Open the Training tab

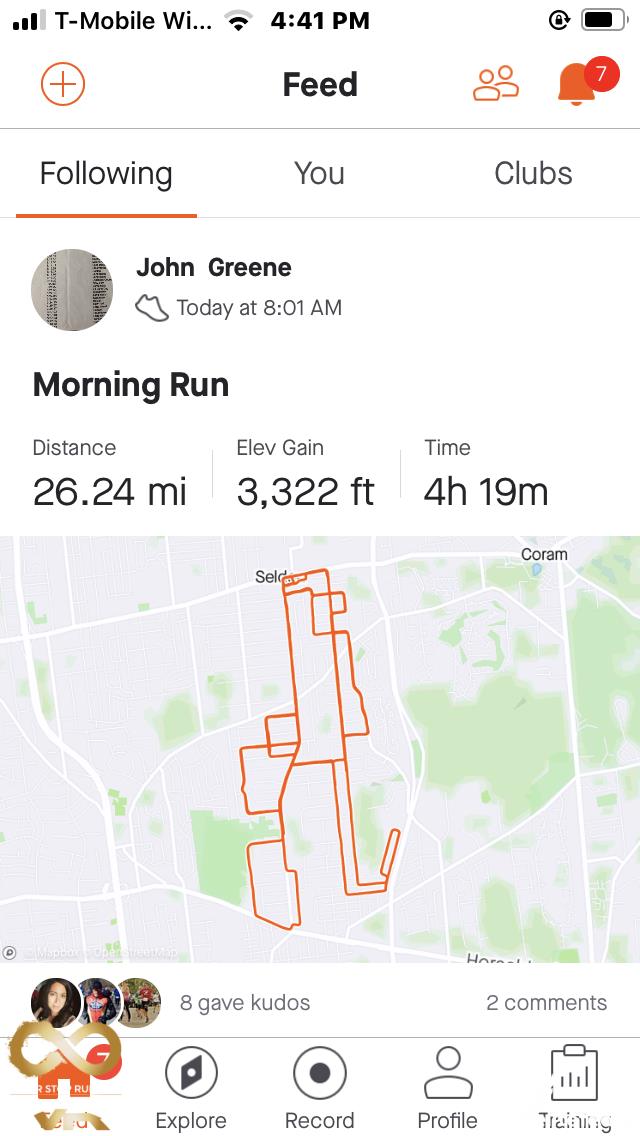tap(574, 1088)
